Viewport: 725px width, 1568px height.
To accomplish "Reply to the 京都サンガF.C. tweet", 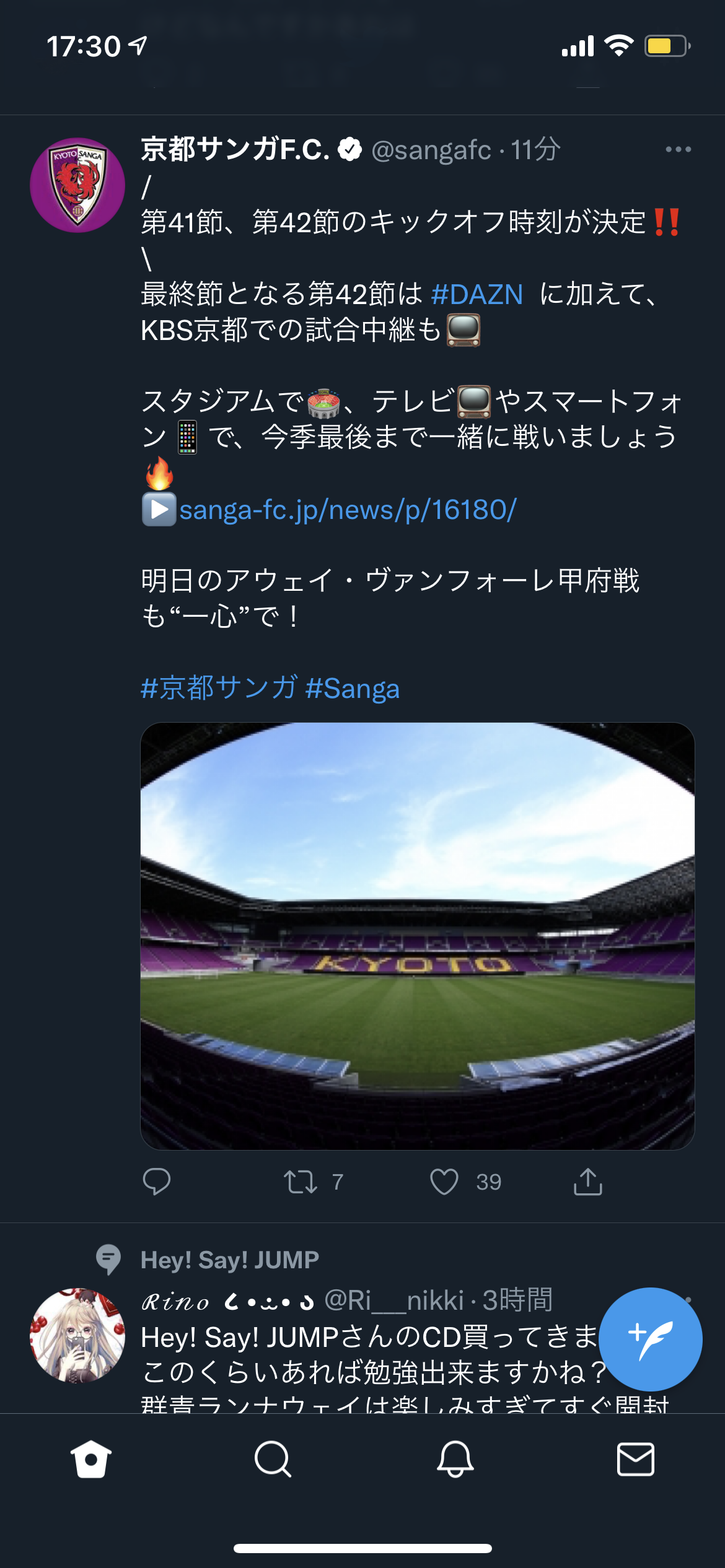I will [157, 1182].
